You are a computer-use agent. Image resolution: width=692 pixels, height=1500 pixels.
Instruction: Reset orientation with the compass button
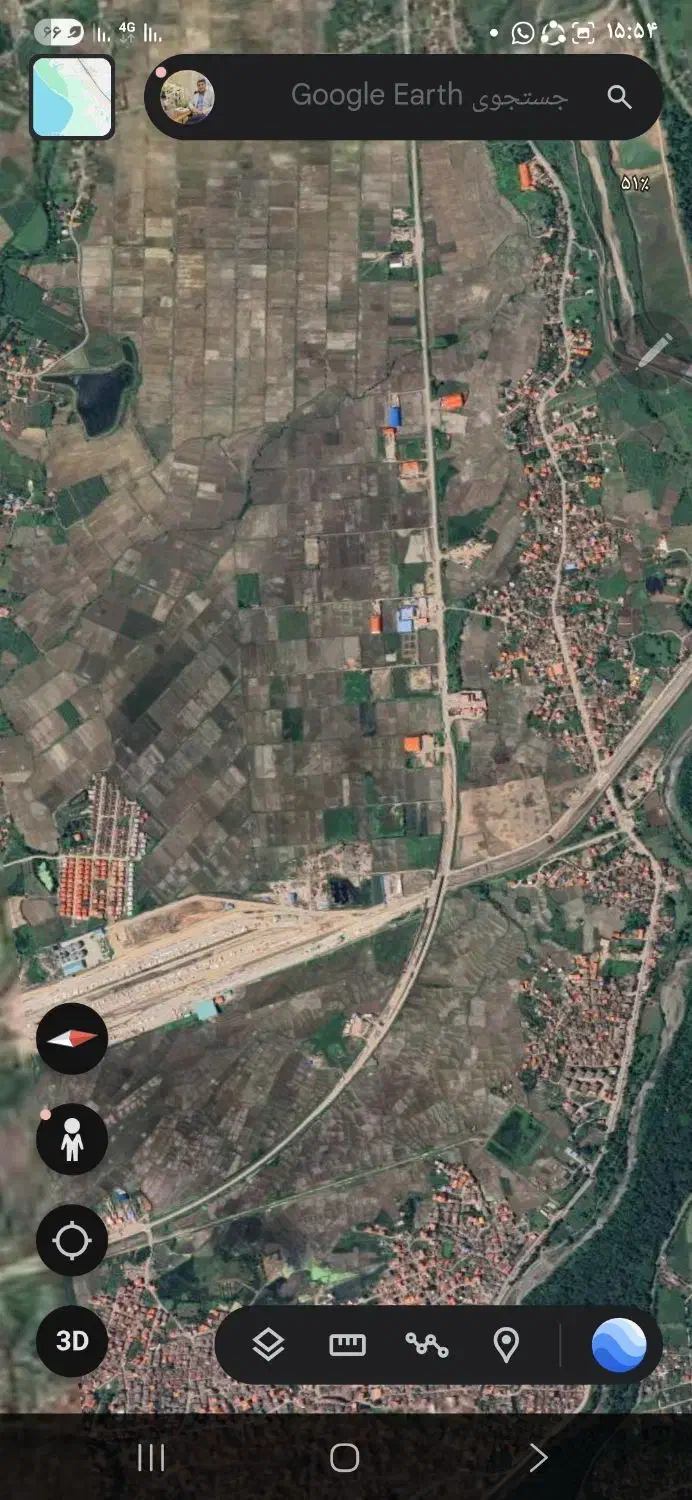[72, 1038]
